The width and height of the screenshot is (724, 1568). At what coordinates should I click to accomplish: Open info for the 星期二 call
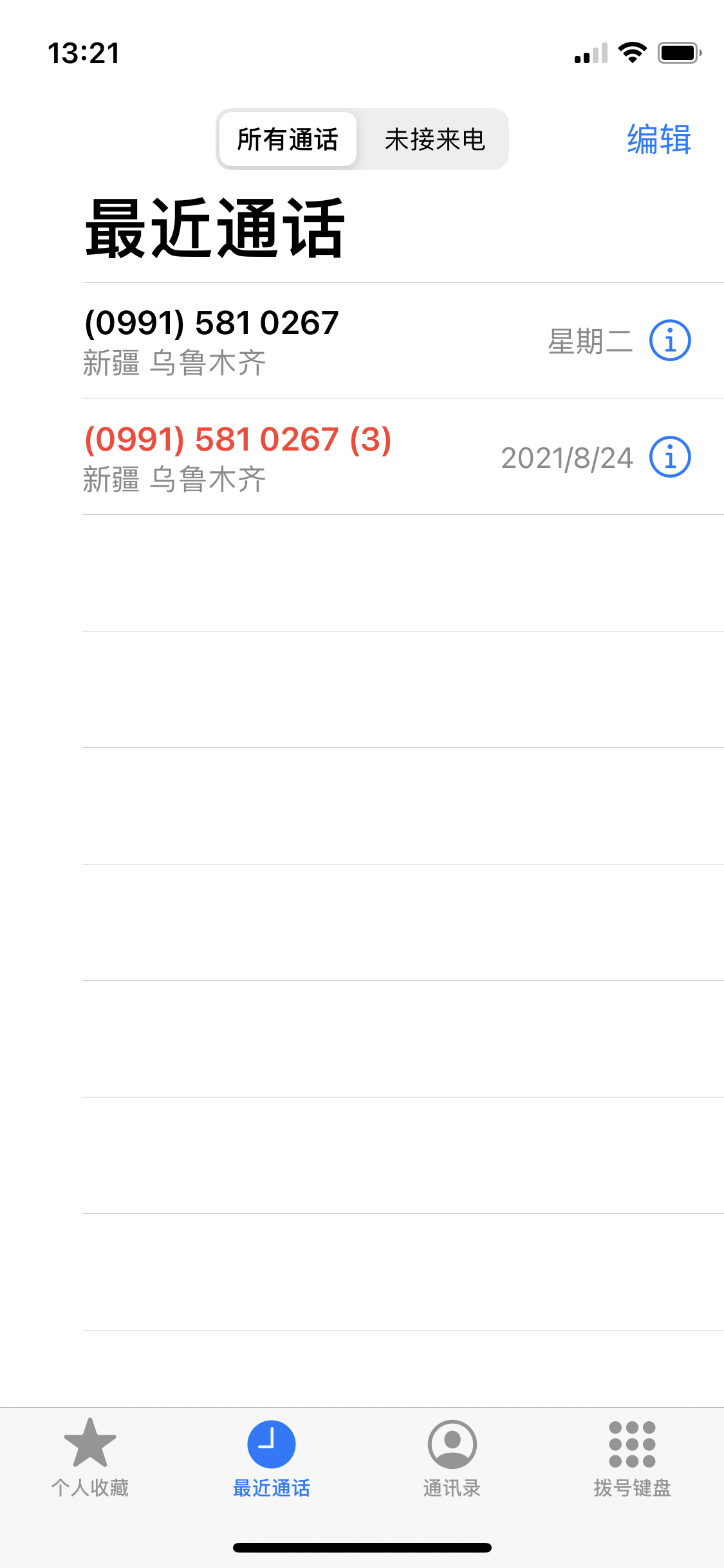pos(670,341)
